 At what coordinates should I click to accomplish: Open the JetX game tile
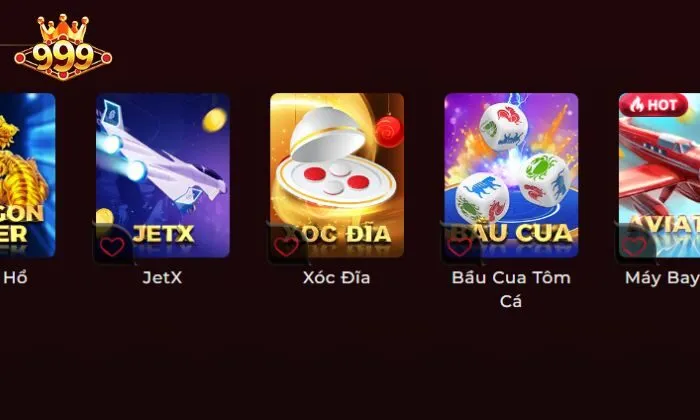click(163, 165)
